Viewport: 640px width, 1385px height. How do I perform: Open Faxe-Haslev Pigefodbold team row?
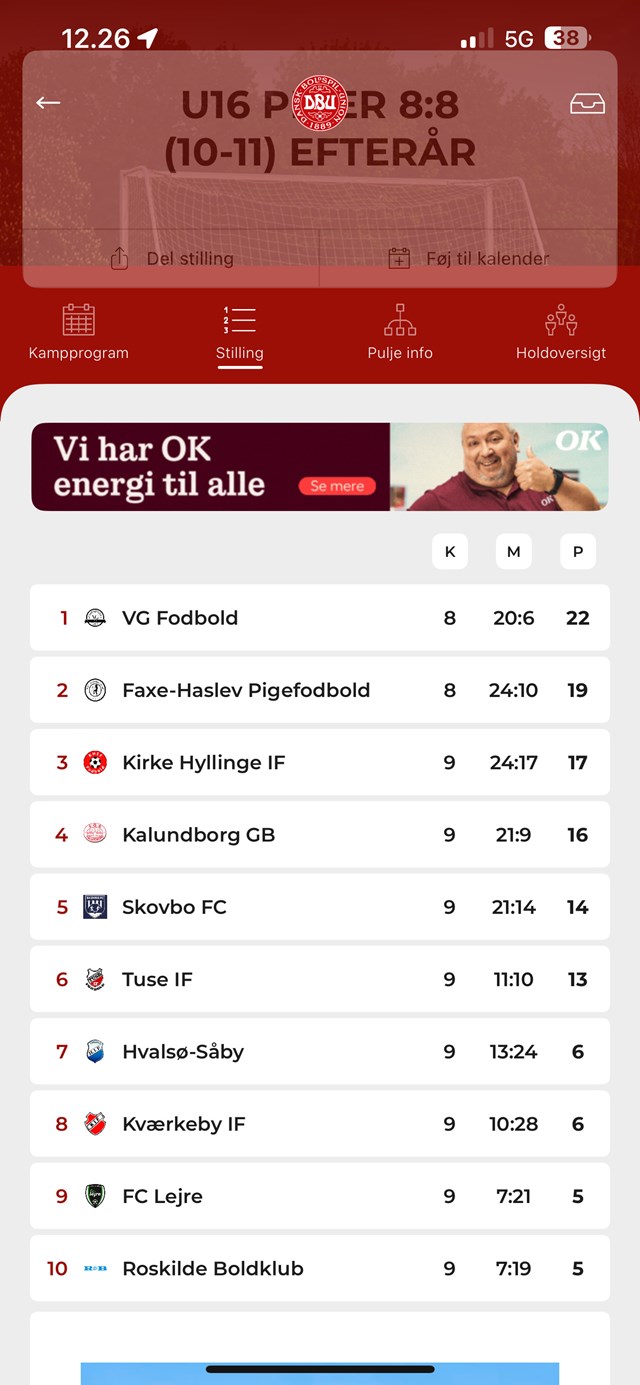[319, 690]
